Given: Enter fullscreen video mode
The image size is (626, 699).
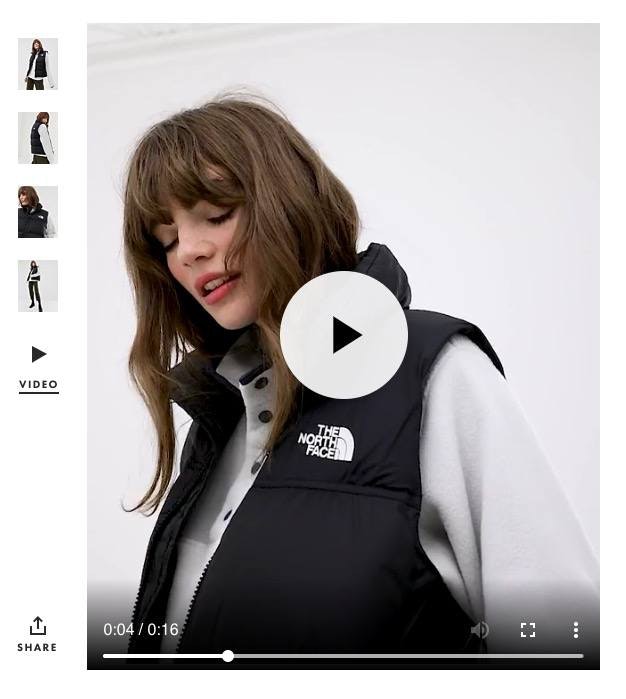Looking at the screenshot, I should tap(528, 629).
